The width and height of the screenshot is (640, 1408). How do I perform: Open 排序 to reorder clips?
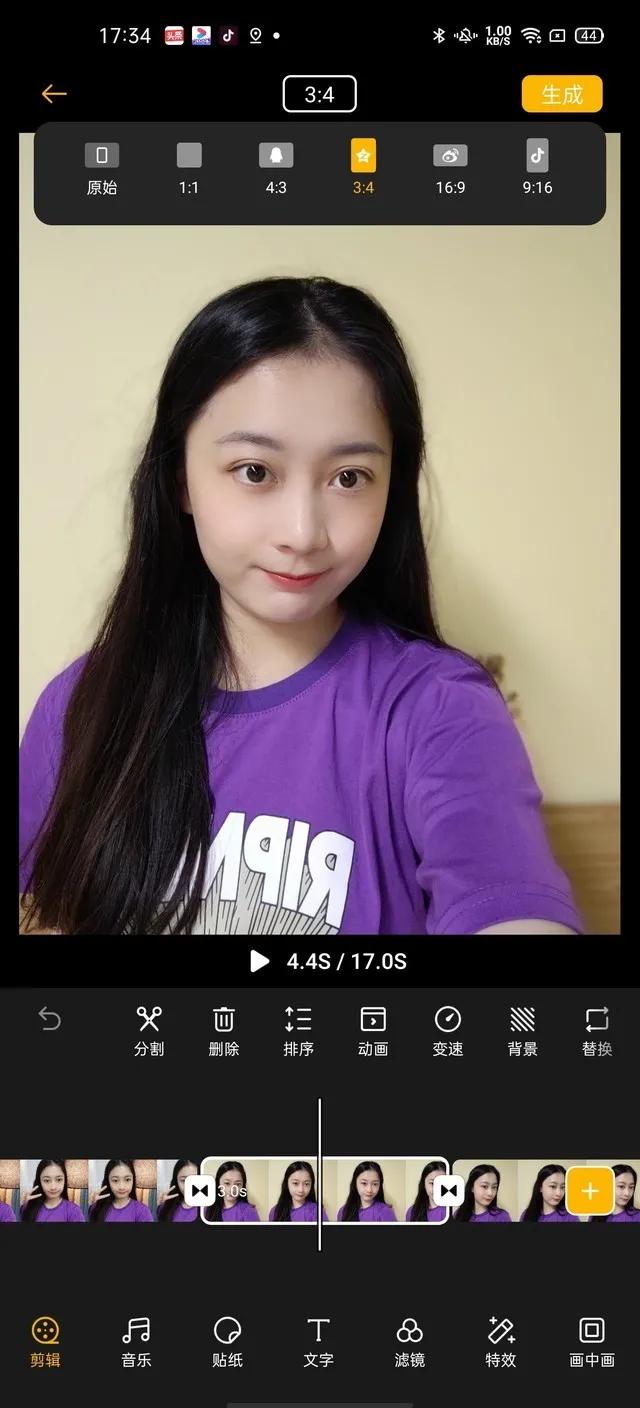[298, 1031]
